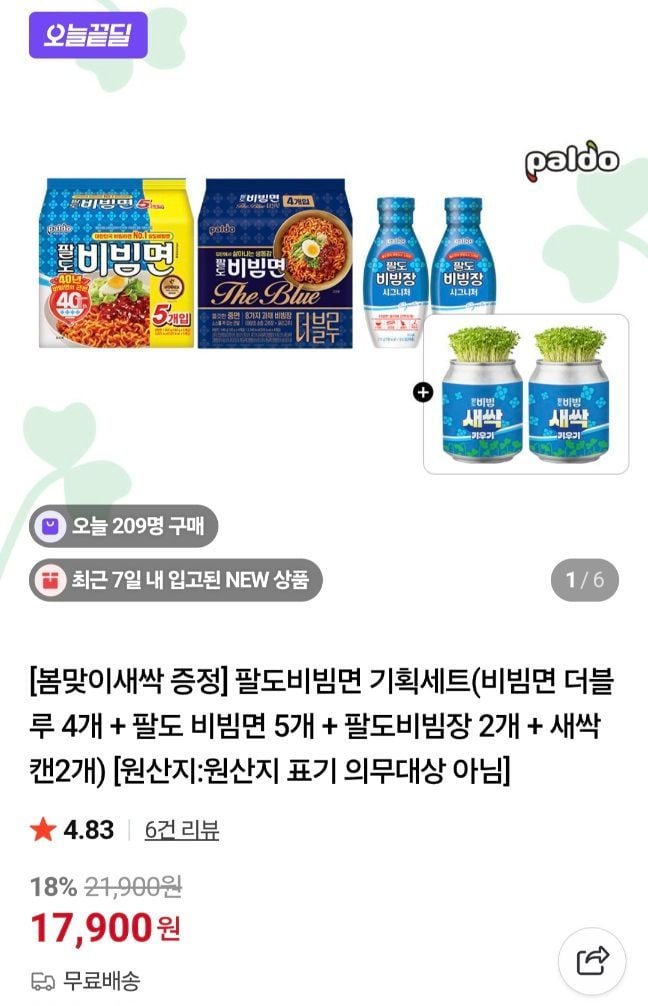Share this product via share icon
648x1006 pixels.
[592, 962]
